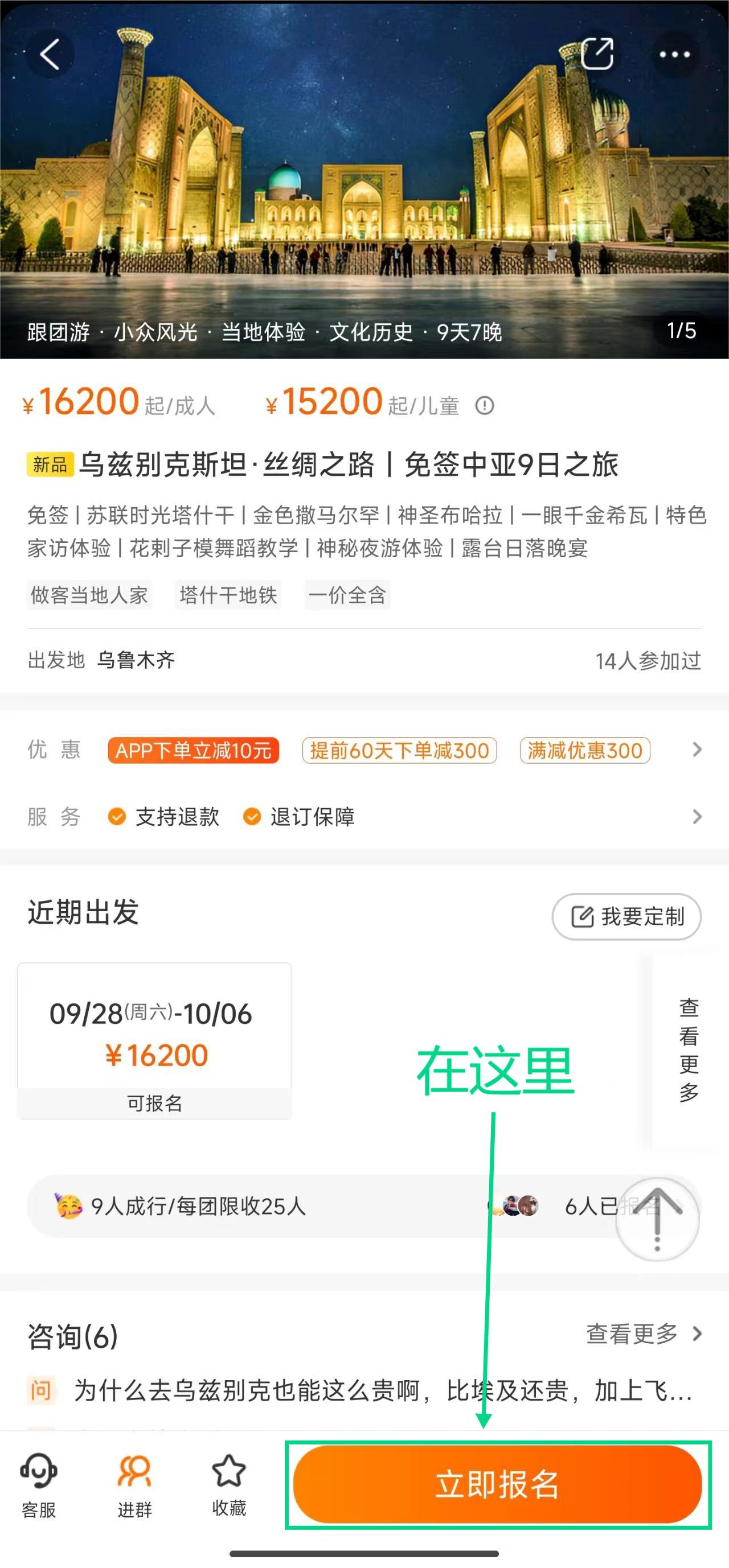Screen dimensions: 729x1568
Task: Share this tour via the share icon
Action: tap(597, 53)
